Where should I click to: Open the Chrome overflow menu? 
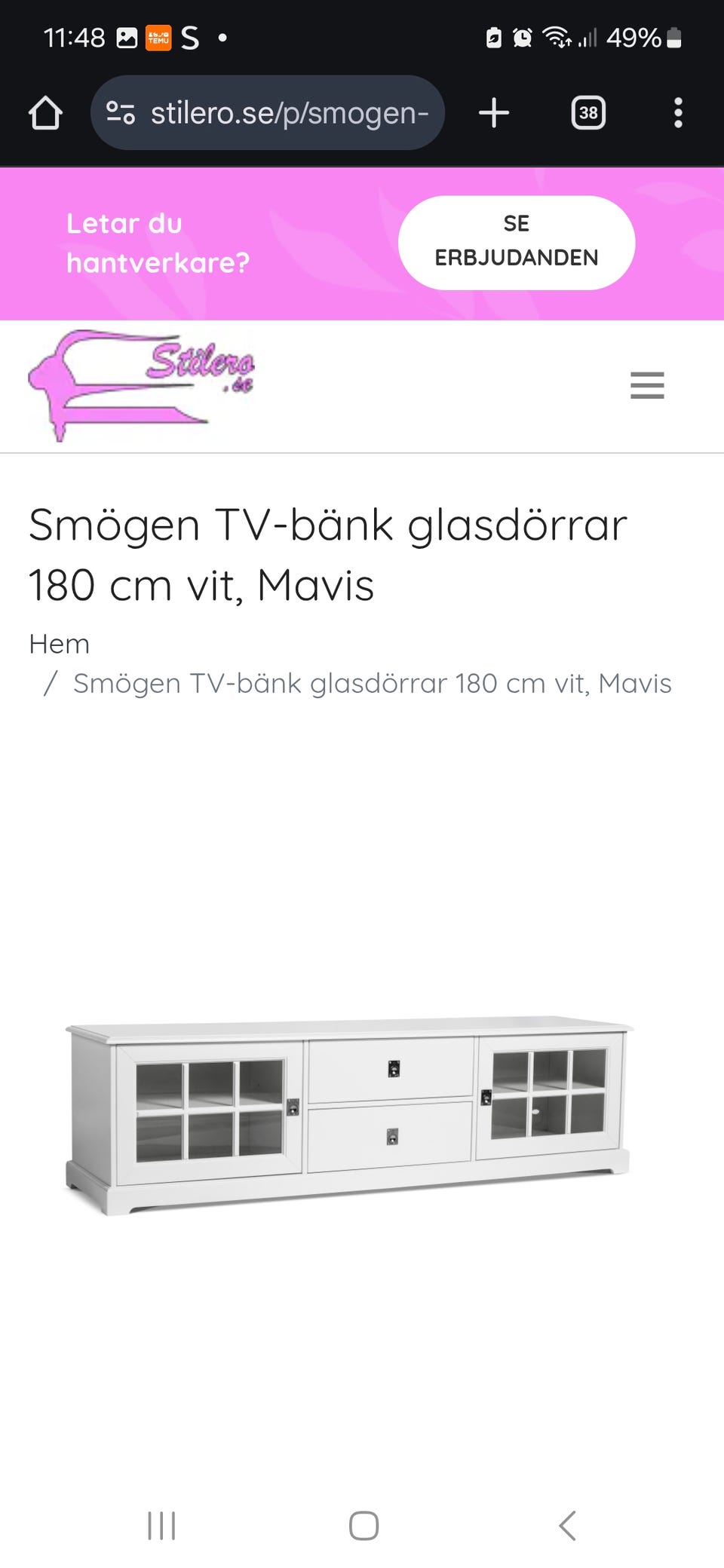tap(677, 113)
